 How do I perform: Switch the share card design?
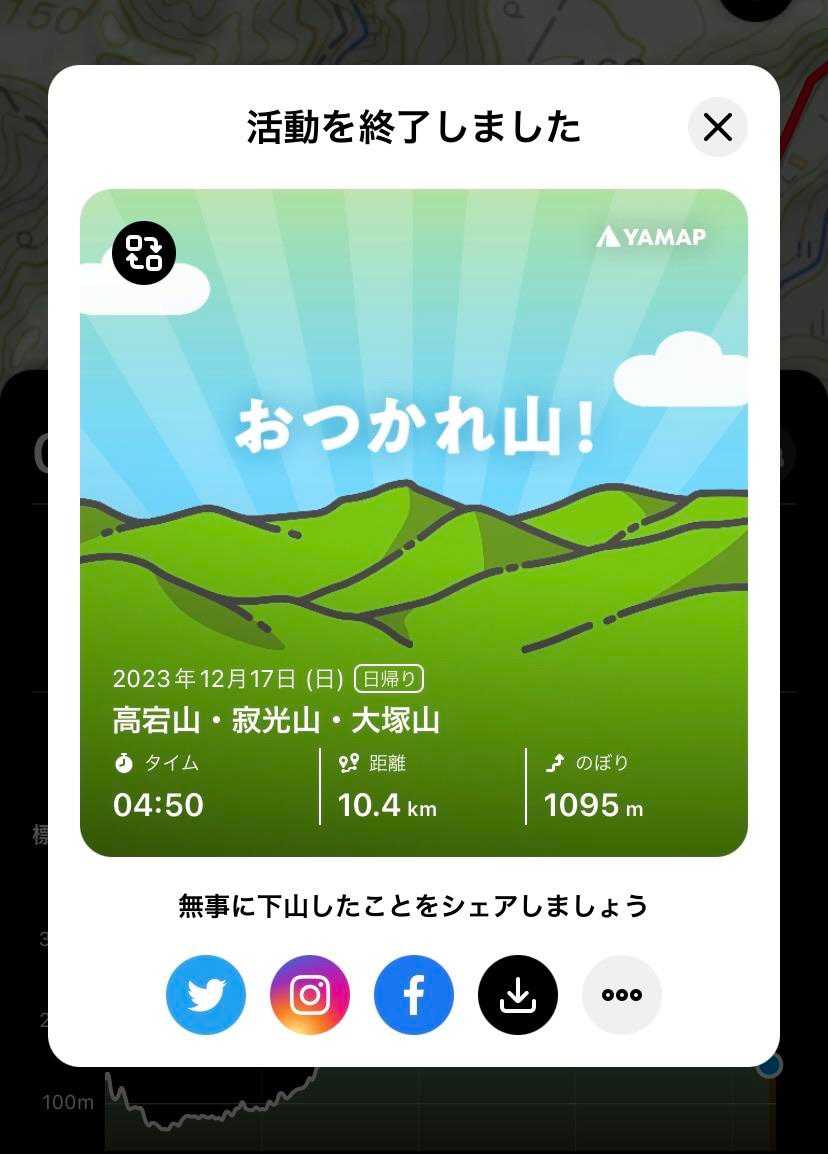144,253
